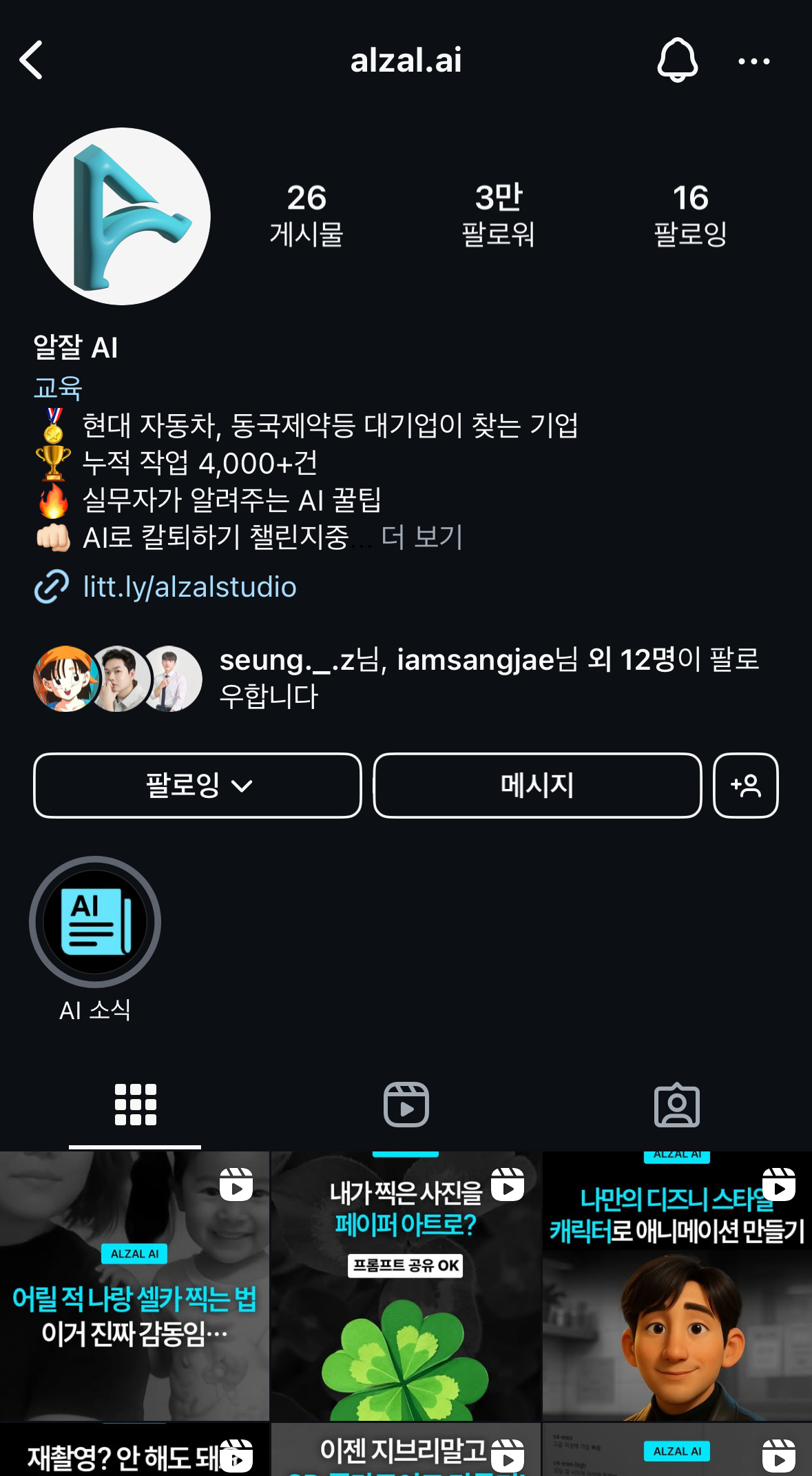Open the 디즈니 스타일 캐릭터 animation reel

(677, 1286)
